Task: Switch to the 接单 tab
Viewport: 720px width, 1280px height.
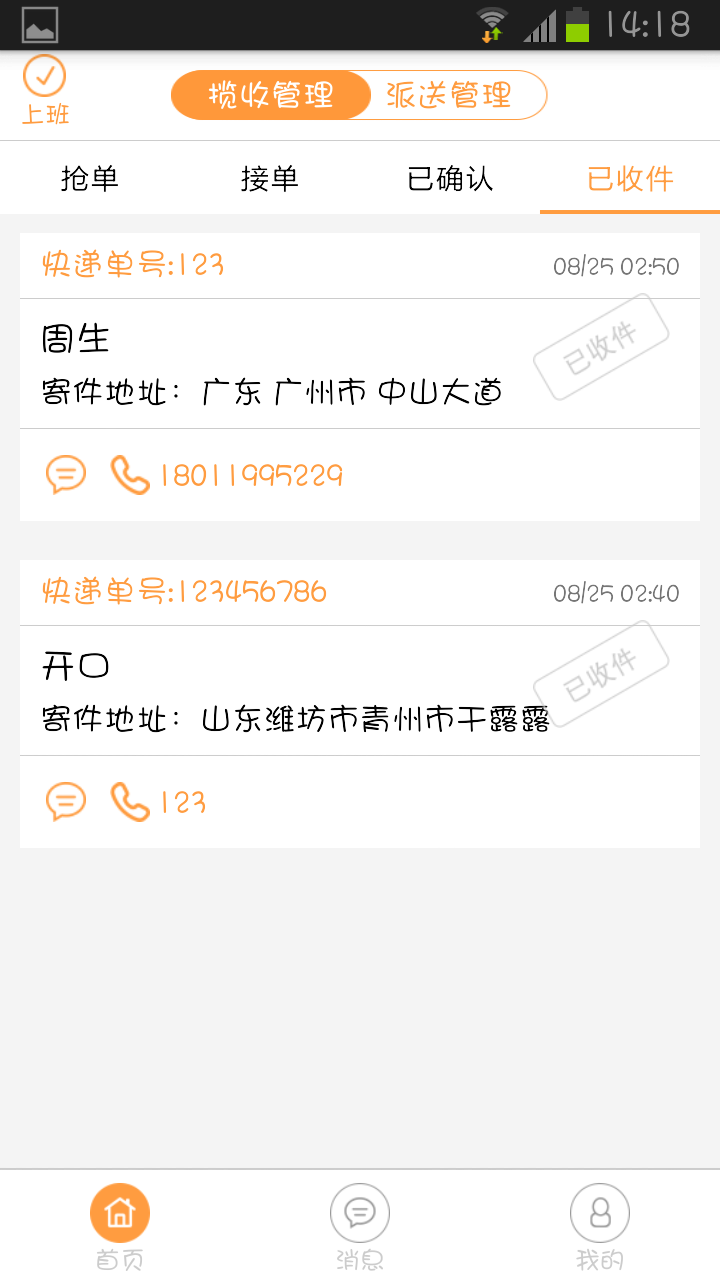Action: (270, 178)
